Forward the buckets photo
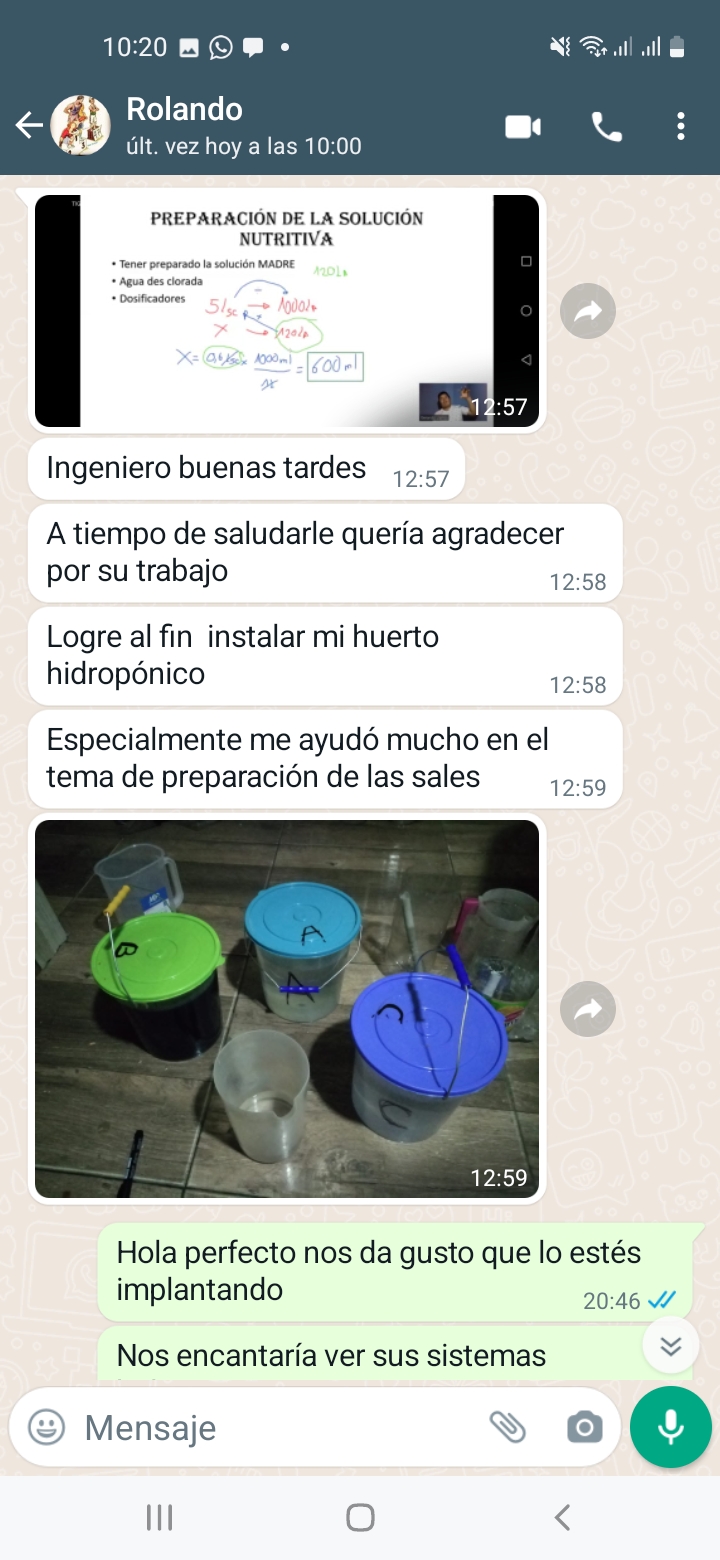Screen dimensions: 720x1560 (x=588, y=1010)
